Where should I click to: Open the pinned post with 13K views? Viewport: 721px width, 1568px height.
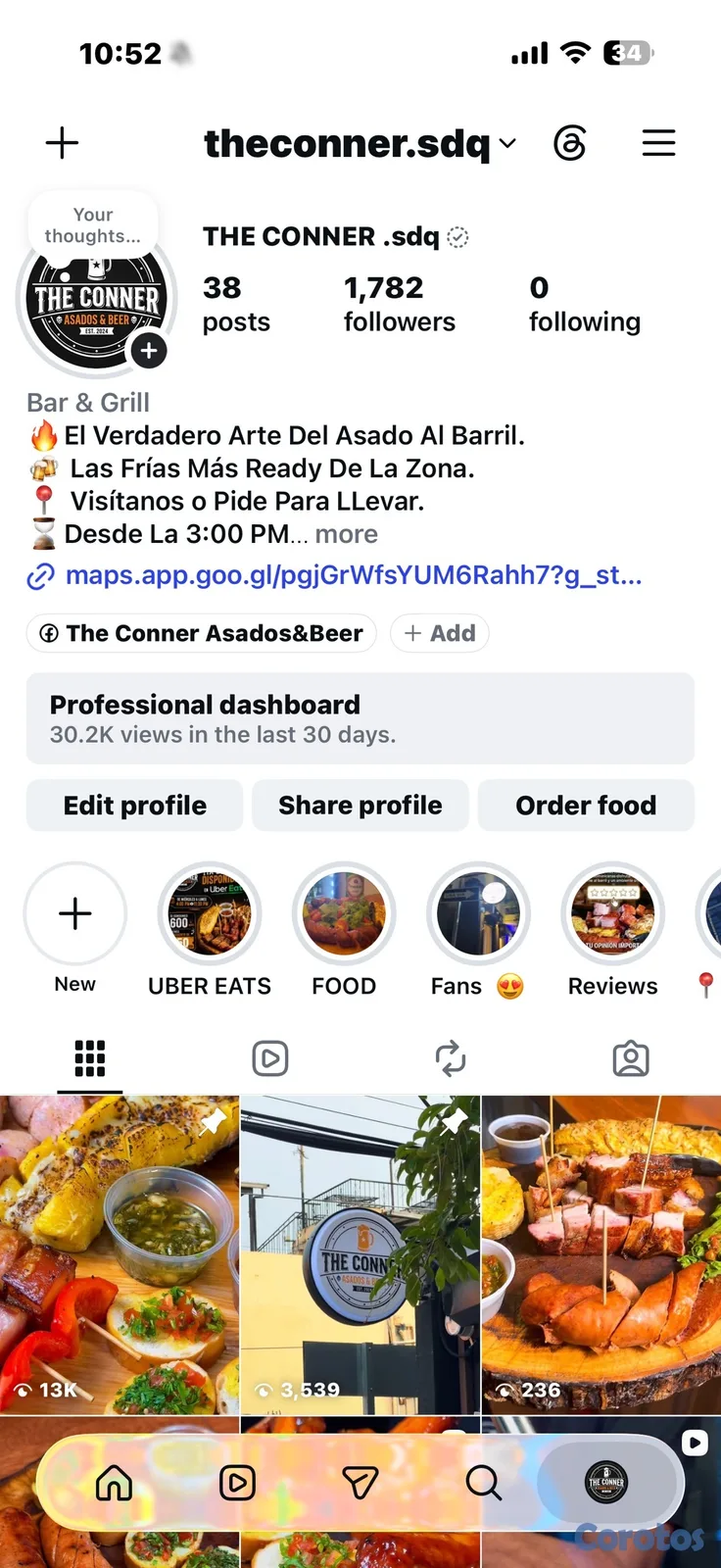tap(120, 1255)
